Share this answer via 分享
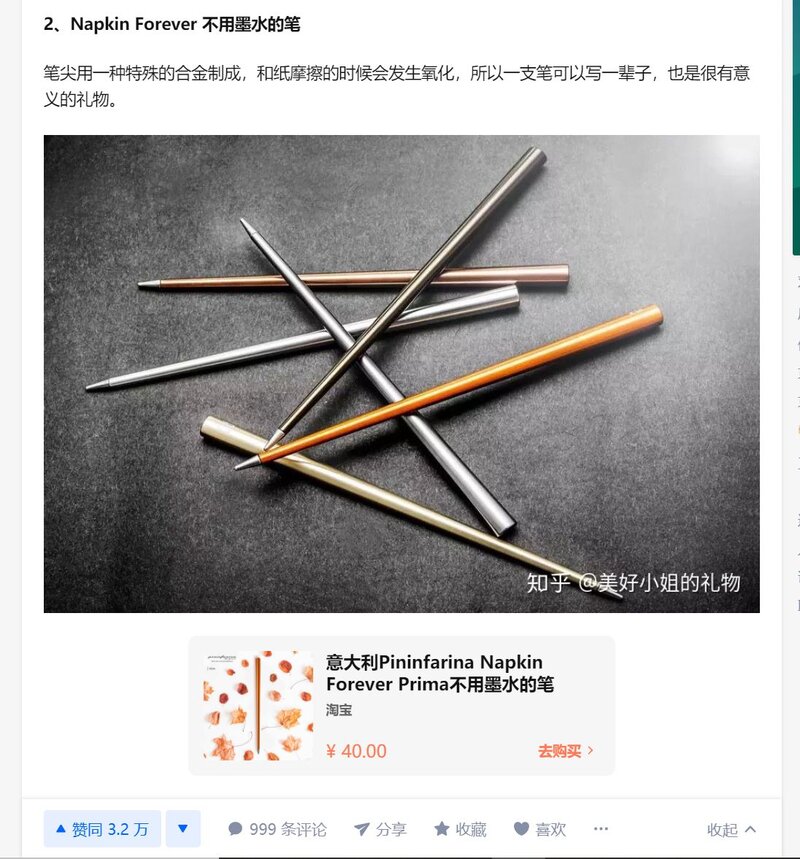 point(380,829)
